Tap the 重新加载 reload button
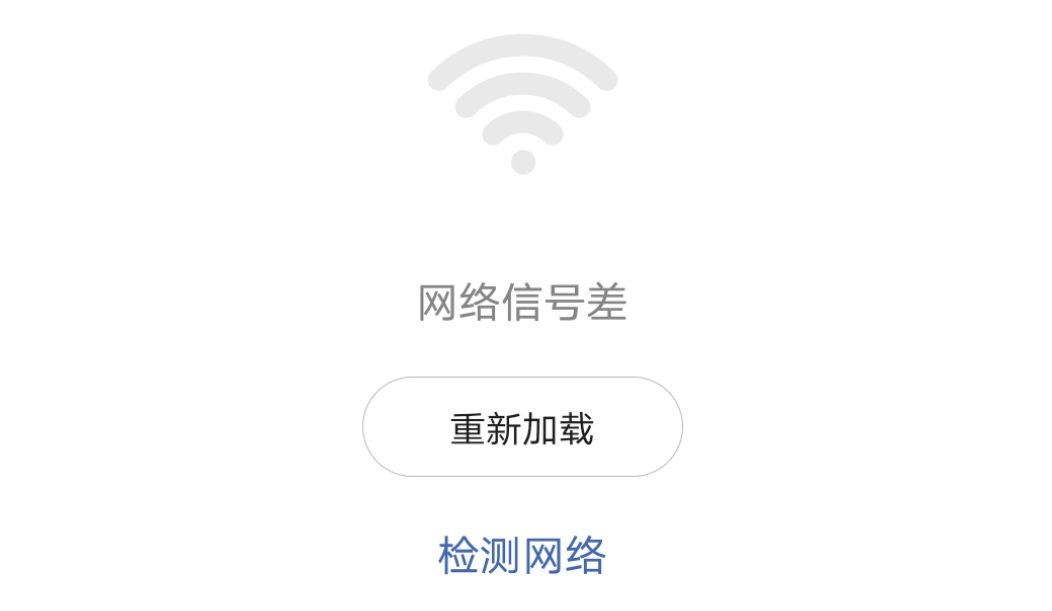This screenshot has width=1052, height=611. pos(522,427)
